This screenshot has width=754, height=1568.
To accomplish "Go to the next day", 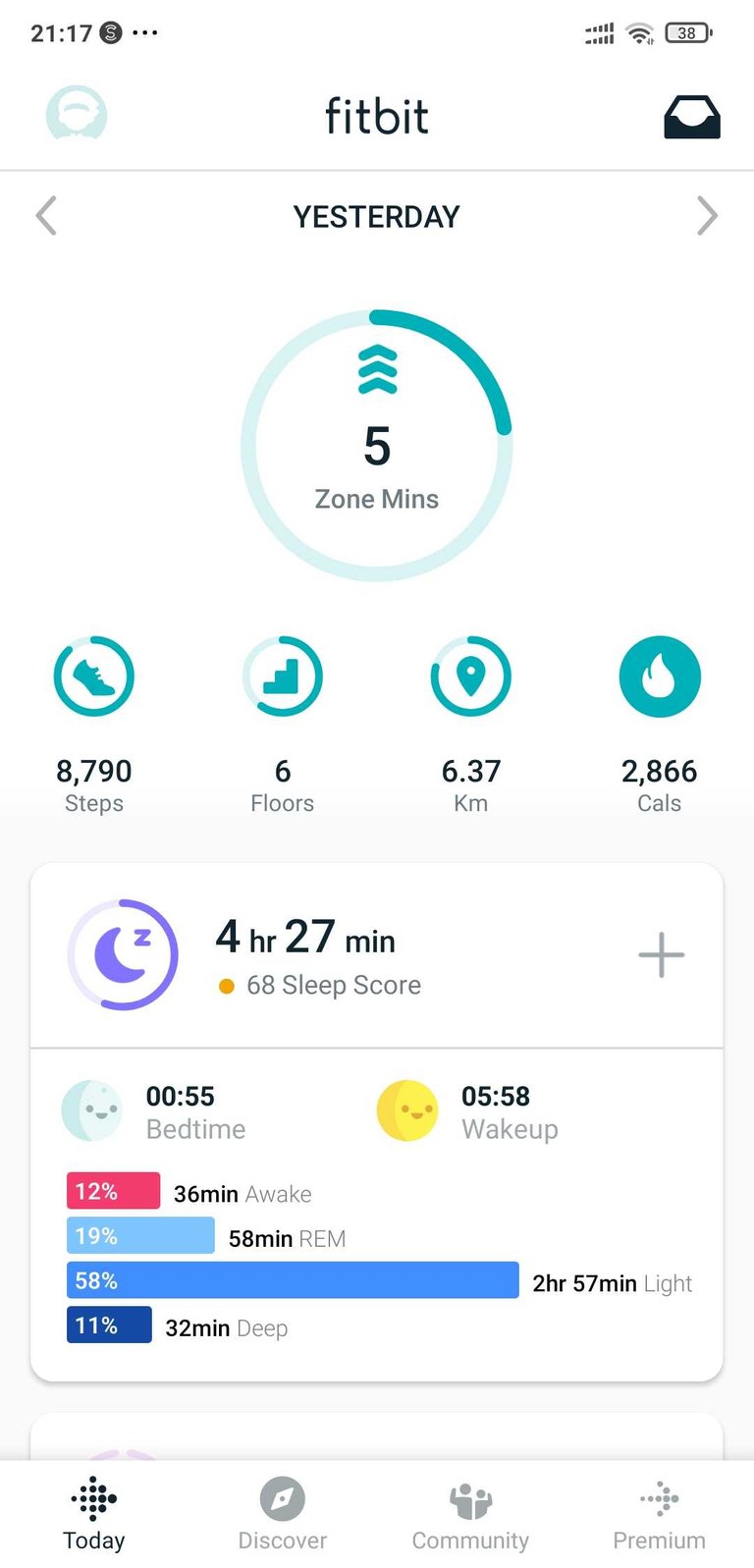I will 707,216.
